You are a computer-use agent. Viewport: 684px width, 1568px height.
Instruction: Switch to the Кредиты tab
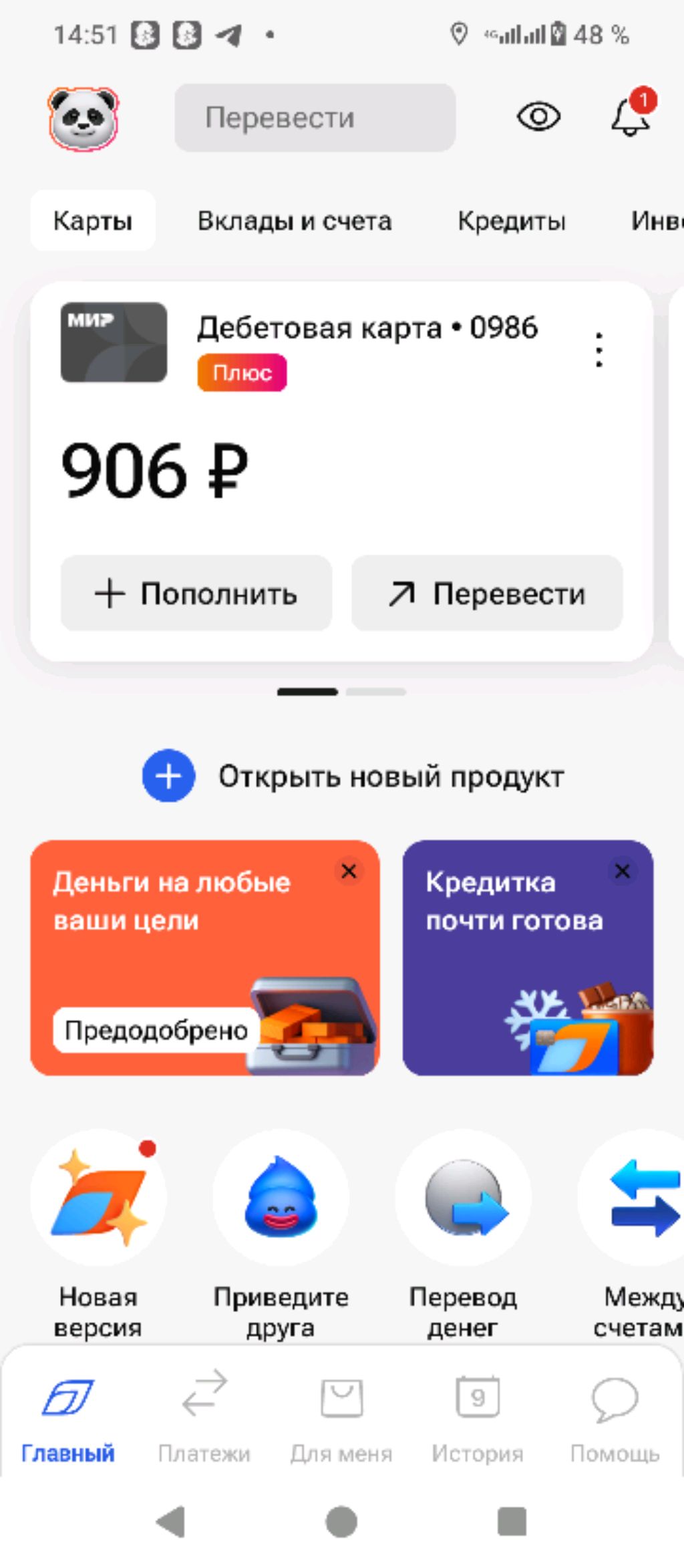point(511,221)
